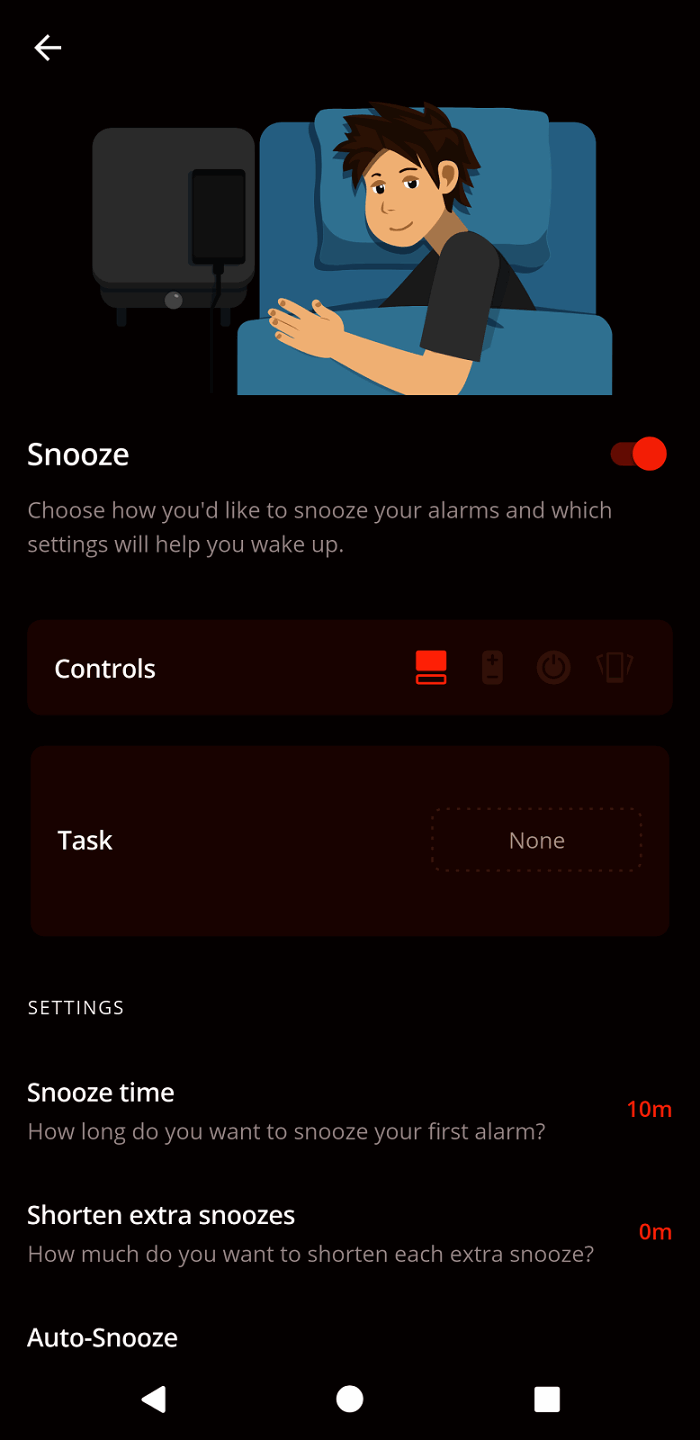Image resolution: width=700 pixels, height=1440 pixels.
Task: Turn off the Snooze switch
Action: point(638,454)
